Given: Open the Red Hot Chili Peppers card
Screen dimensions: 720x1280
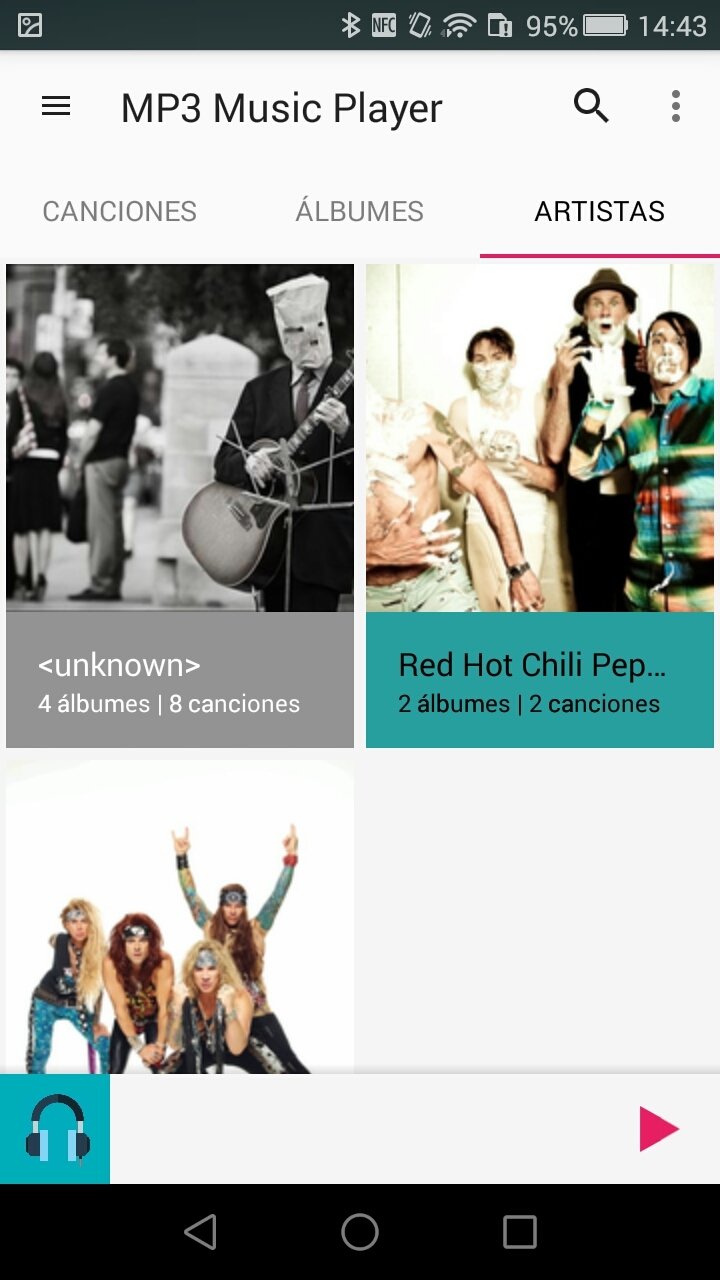Looking at the screenshot, I should [540, 506].
